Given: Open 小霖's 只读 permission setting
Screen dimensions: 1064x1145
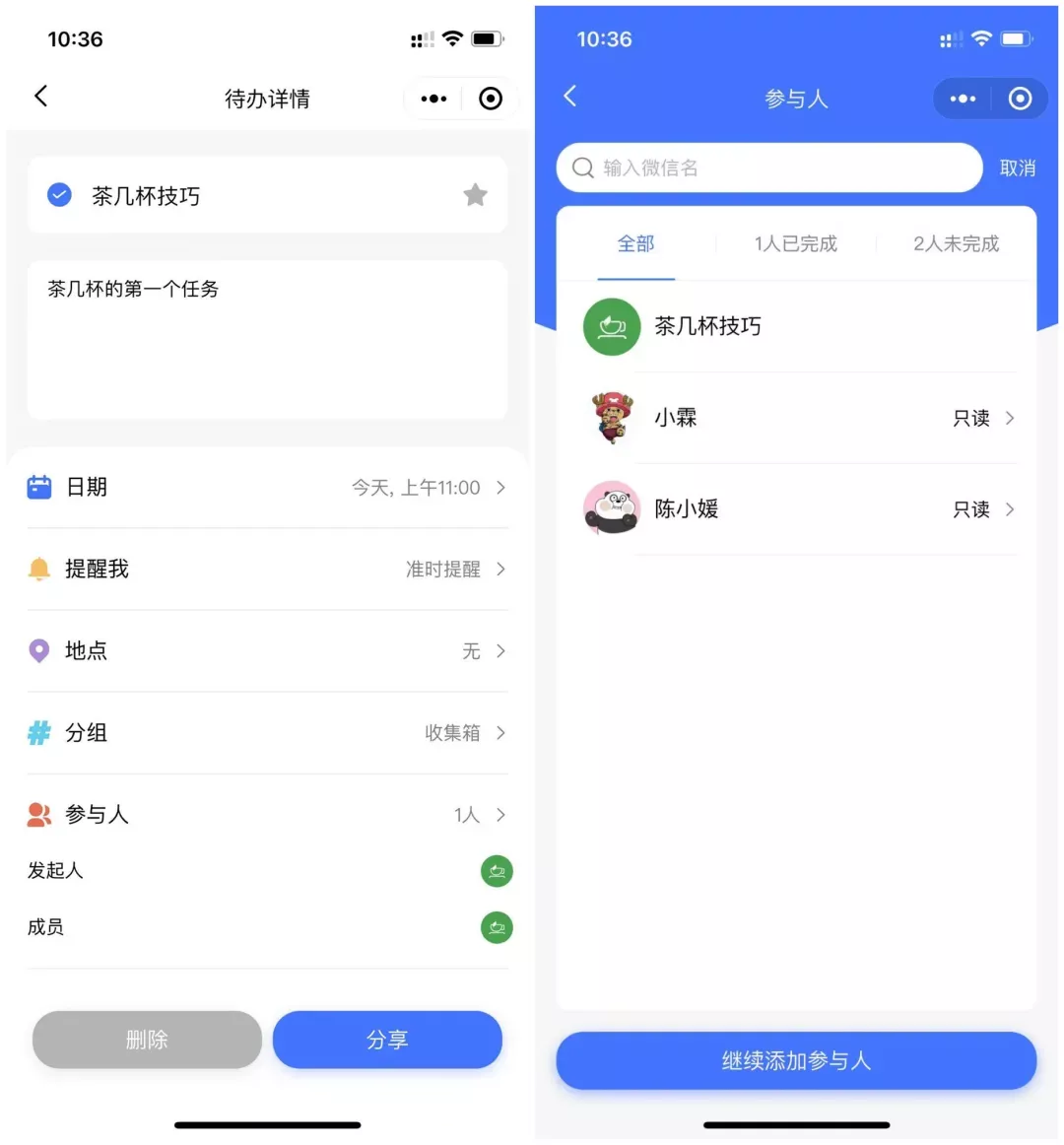Looking at the screenshot, I should 982,419.
